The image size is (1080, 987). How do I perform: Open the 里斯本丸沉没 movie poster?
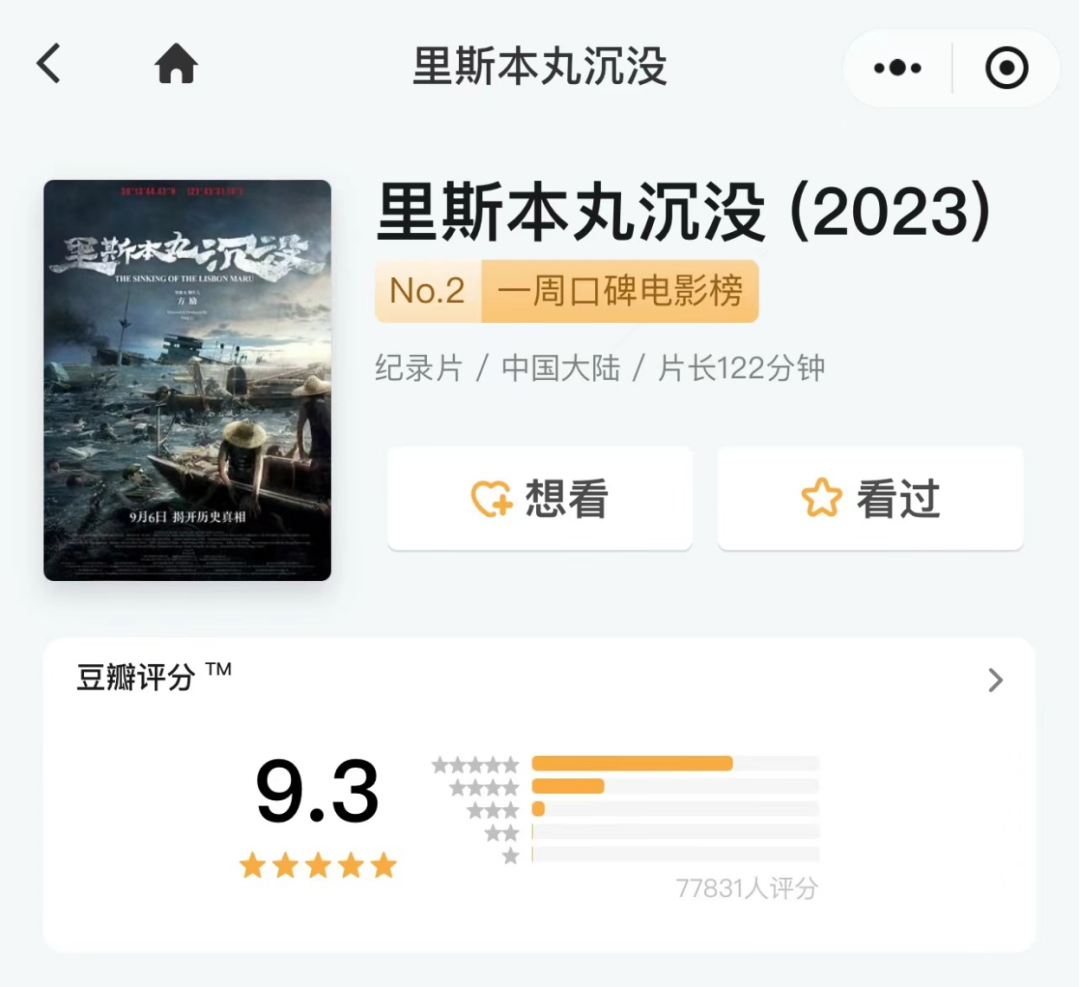(187, 380)
